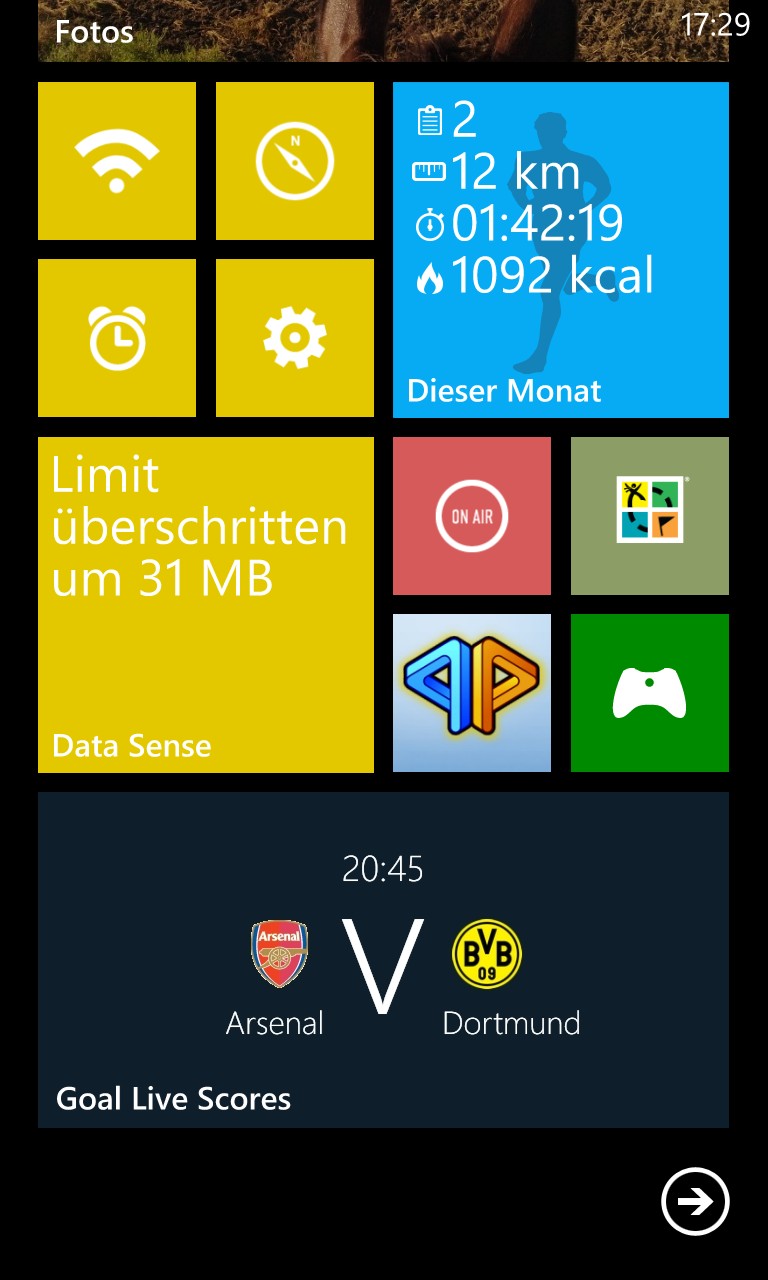Open the Geocaching app tile
768x1280 pixels.
click(650, 516)
